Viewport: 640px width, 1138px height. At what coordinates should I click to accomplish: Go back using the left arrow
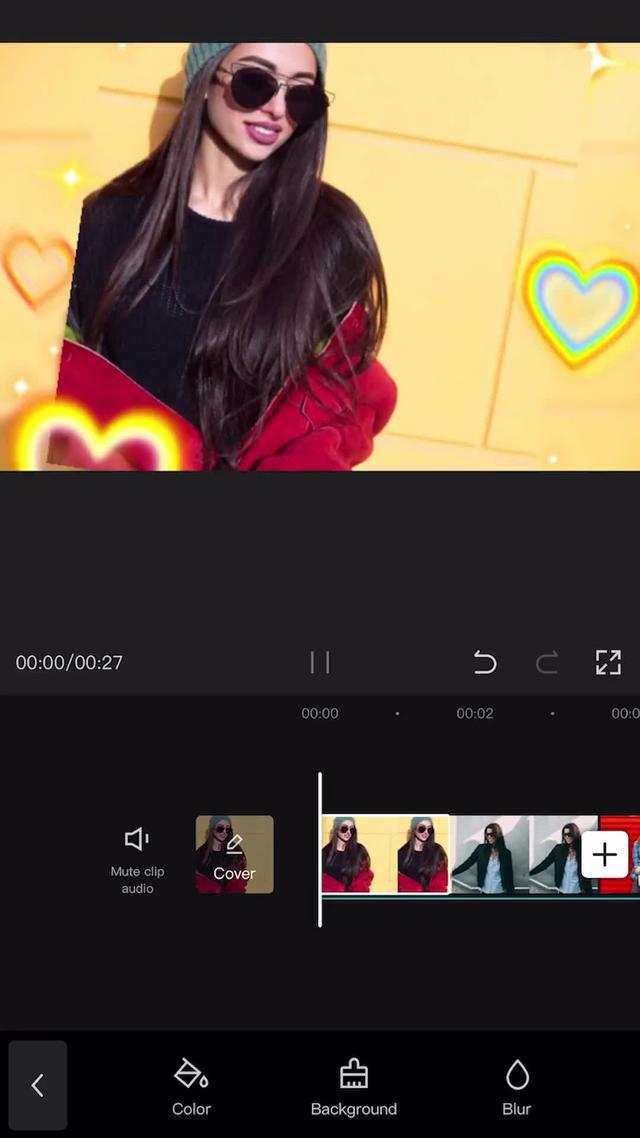38,1085
